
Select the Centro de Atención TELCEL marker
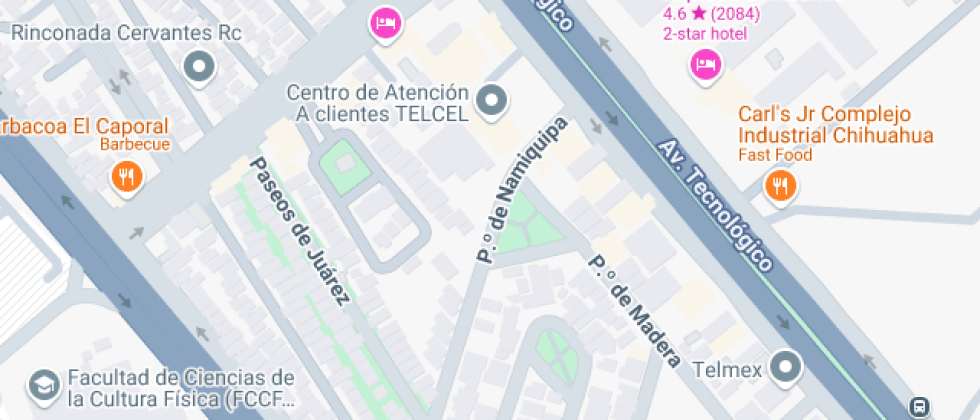pos(491,100)
